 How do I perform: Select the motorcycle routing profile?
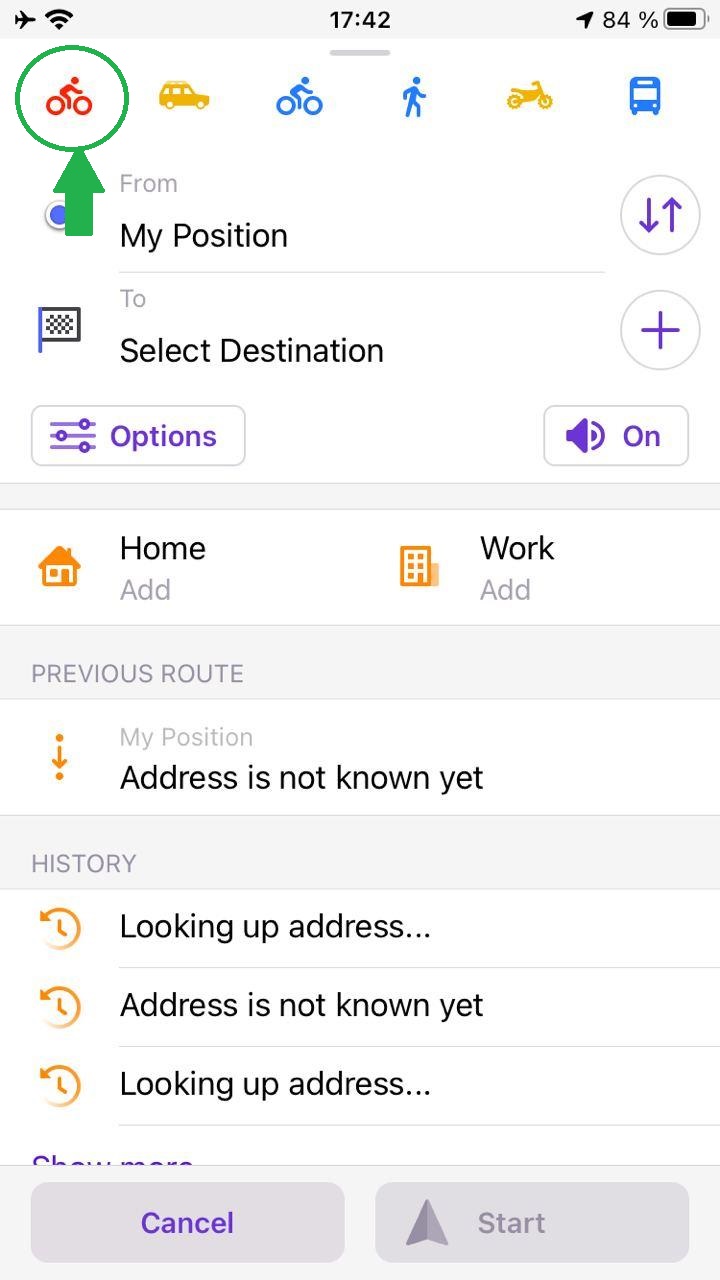(529, 97)
